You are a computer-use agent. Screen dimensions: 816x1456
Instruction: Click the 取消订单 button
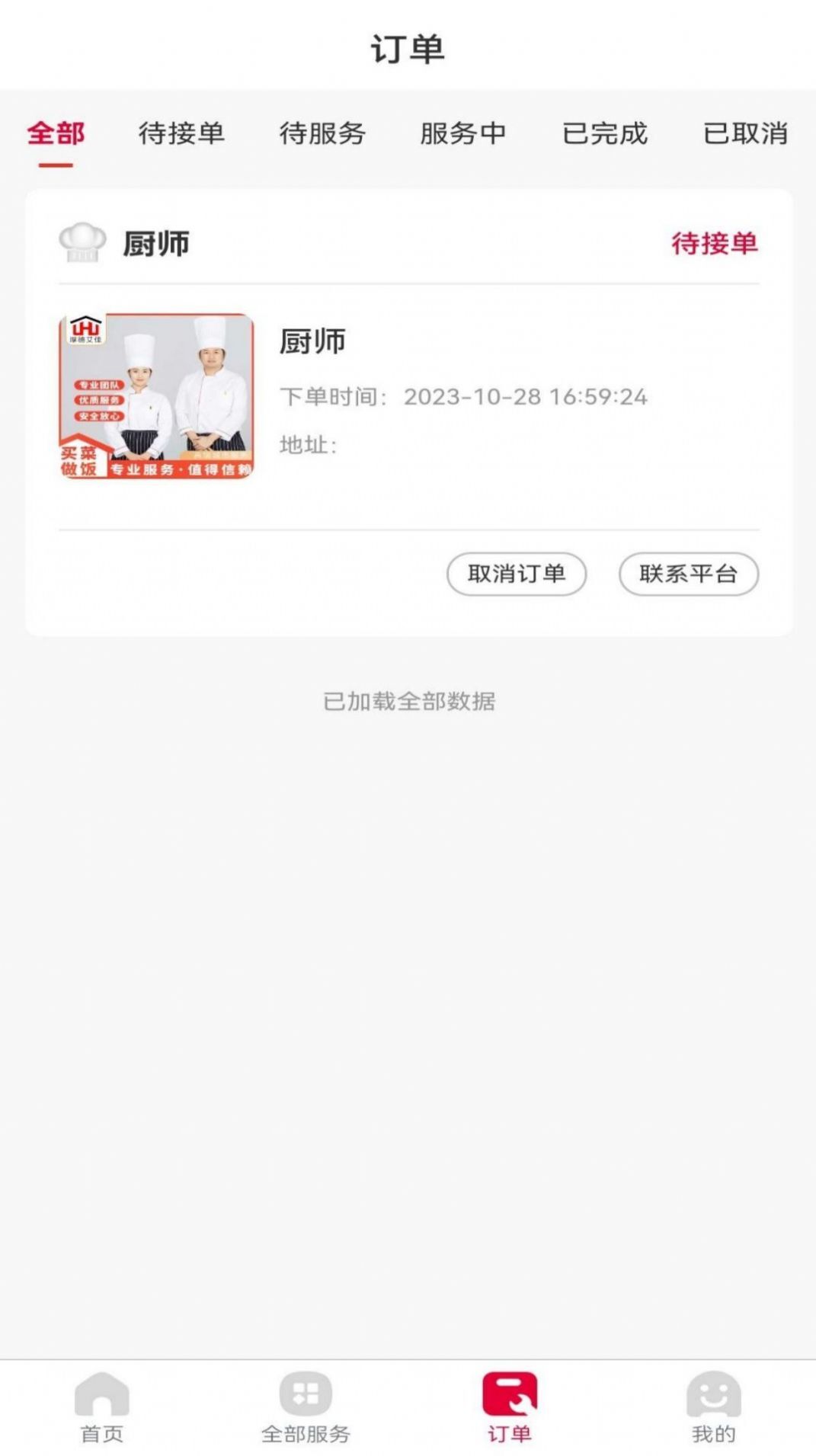click(x=517, y=575)
